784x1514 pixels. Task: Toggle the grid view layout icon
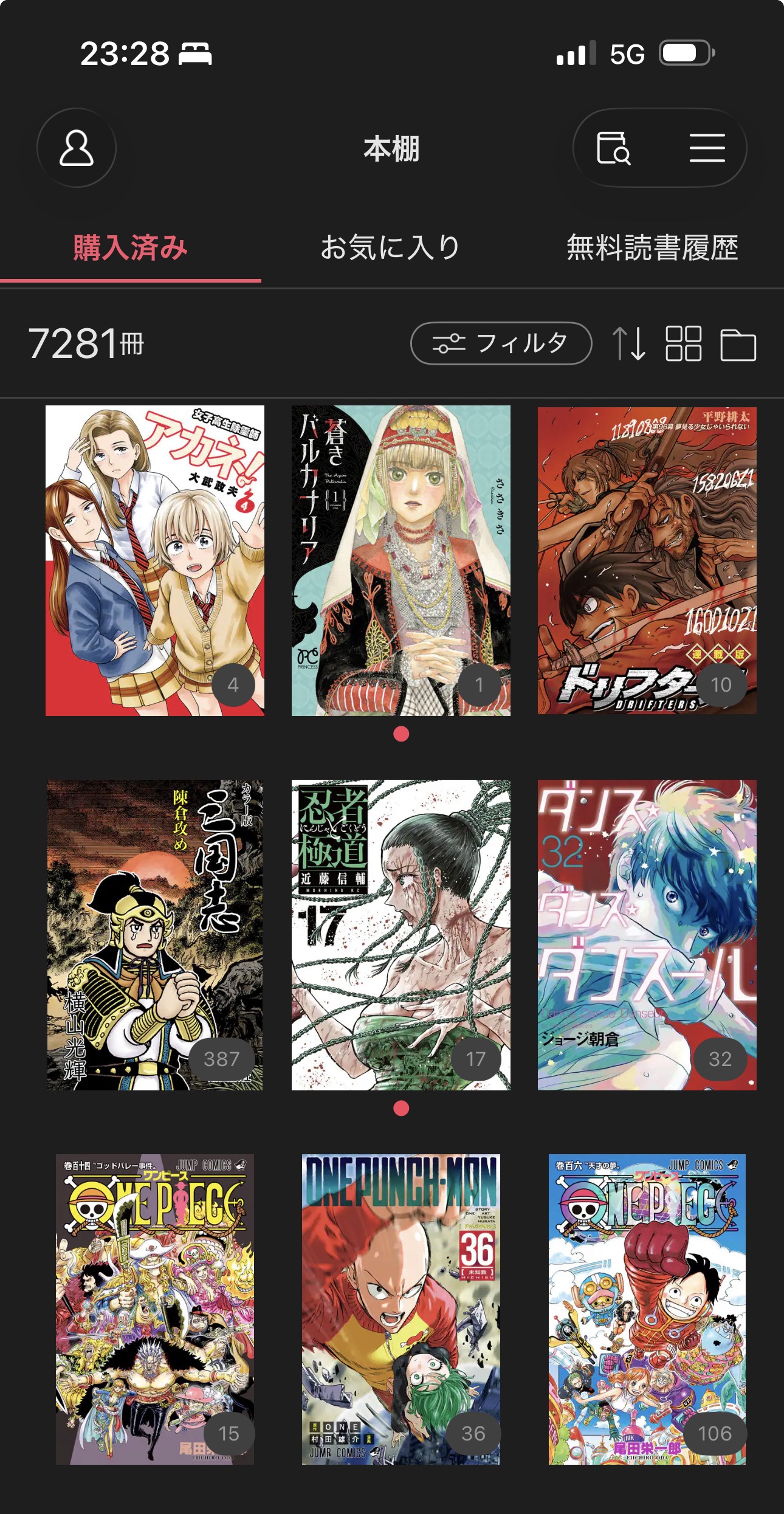[x=684, y=343]
